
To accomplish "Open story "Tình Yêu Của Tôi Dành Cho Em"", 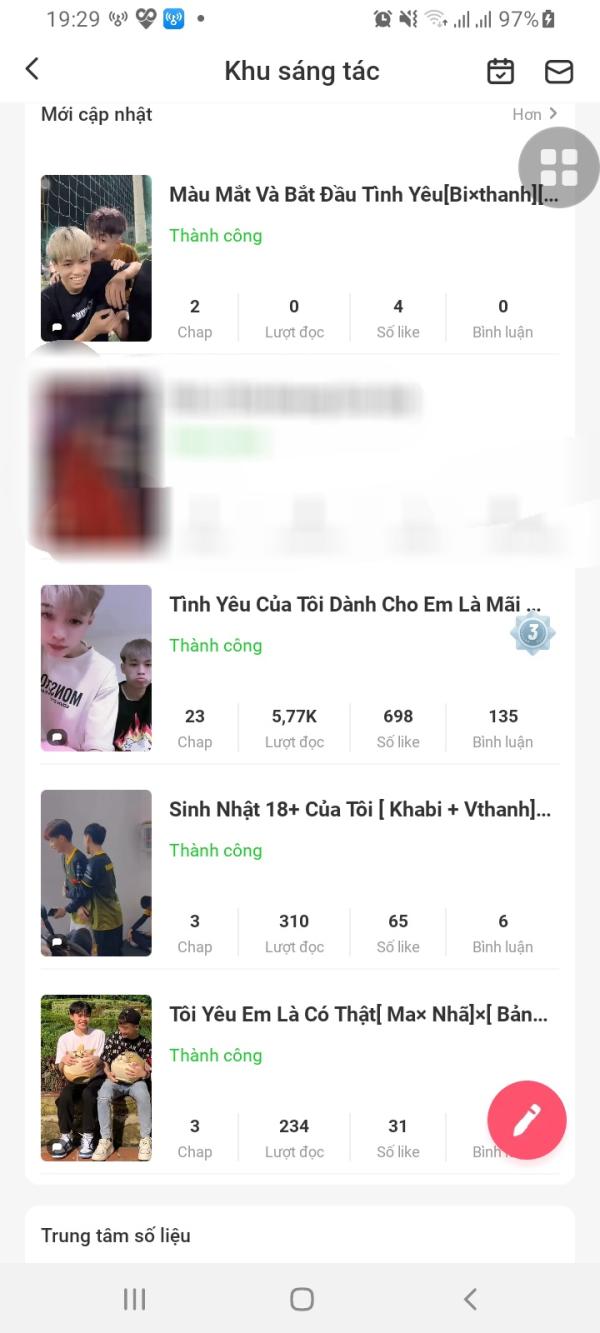I will tap(355, 604).
